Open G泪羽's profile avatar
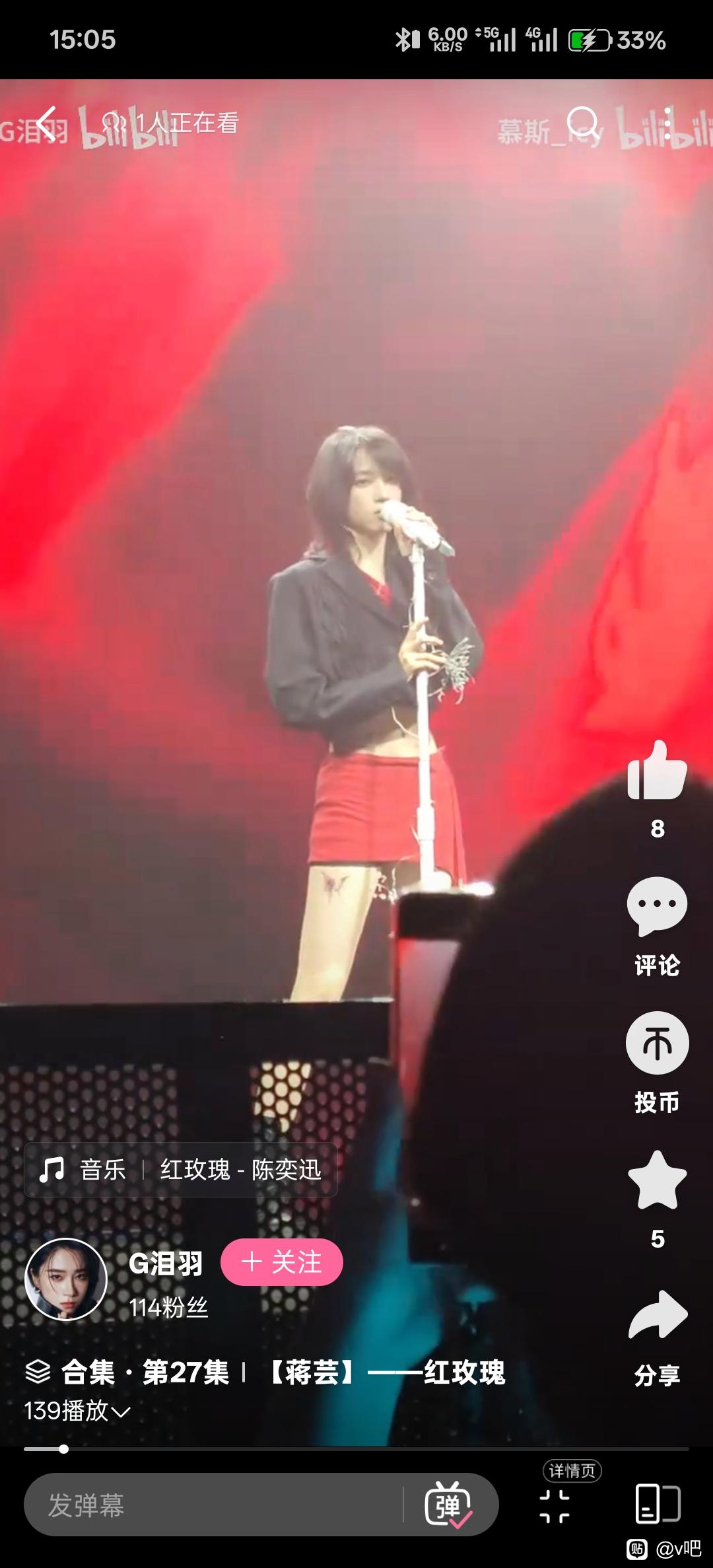 click(66, 1279)
